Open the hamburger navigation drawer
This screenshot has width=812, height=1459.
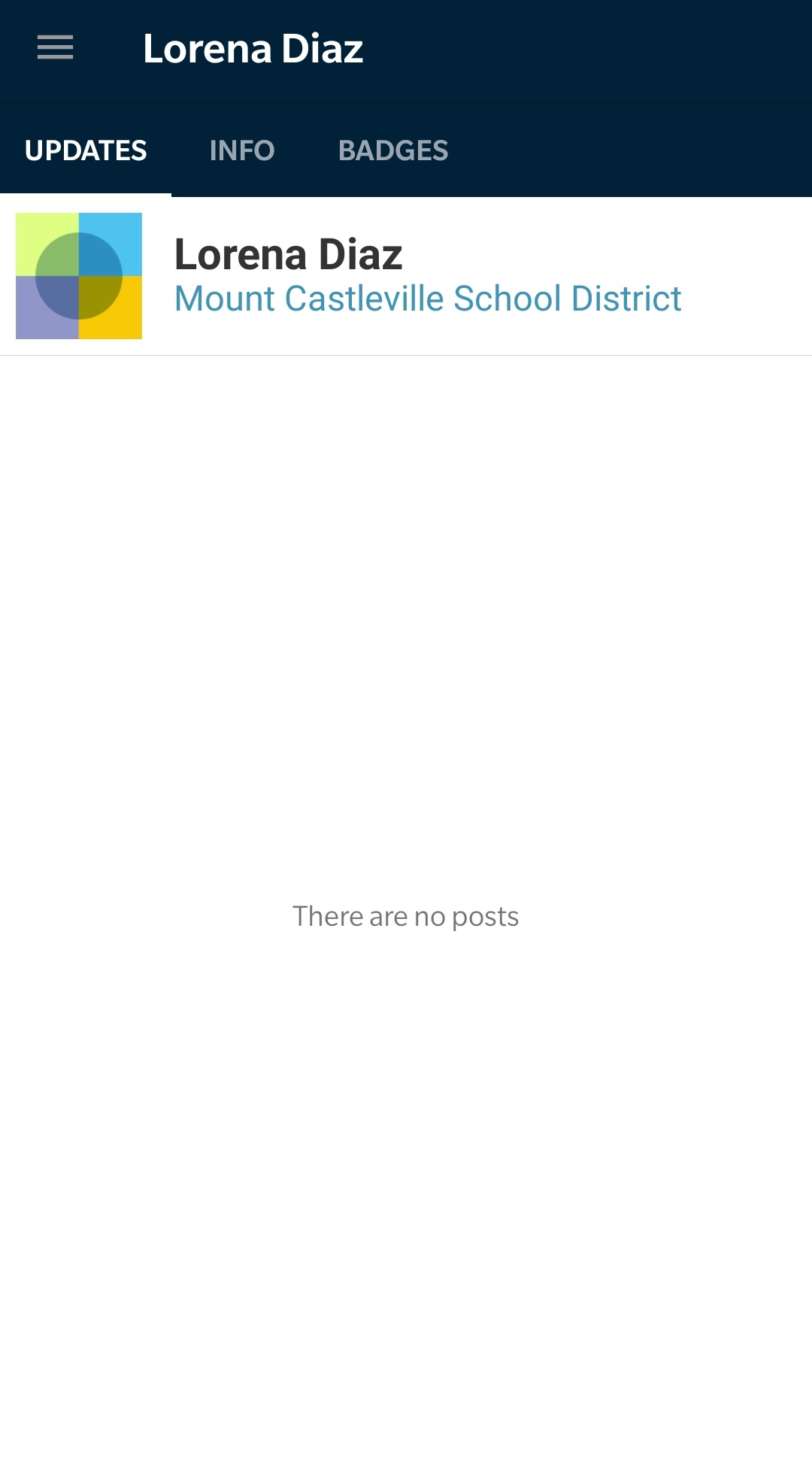[x=55, y=48]
